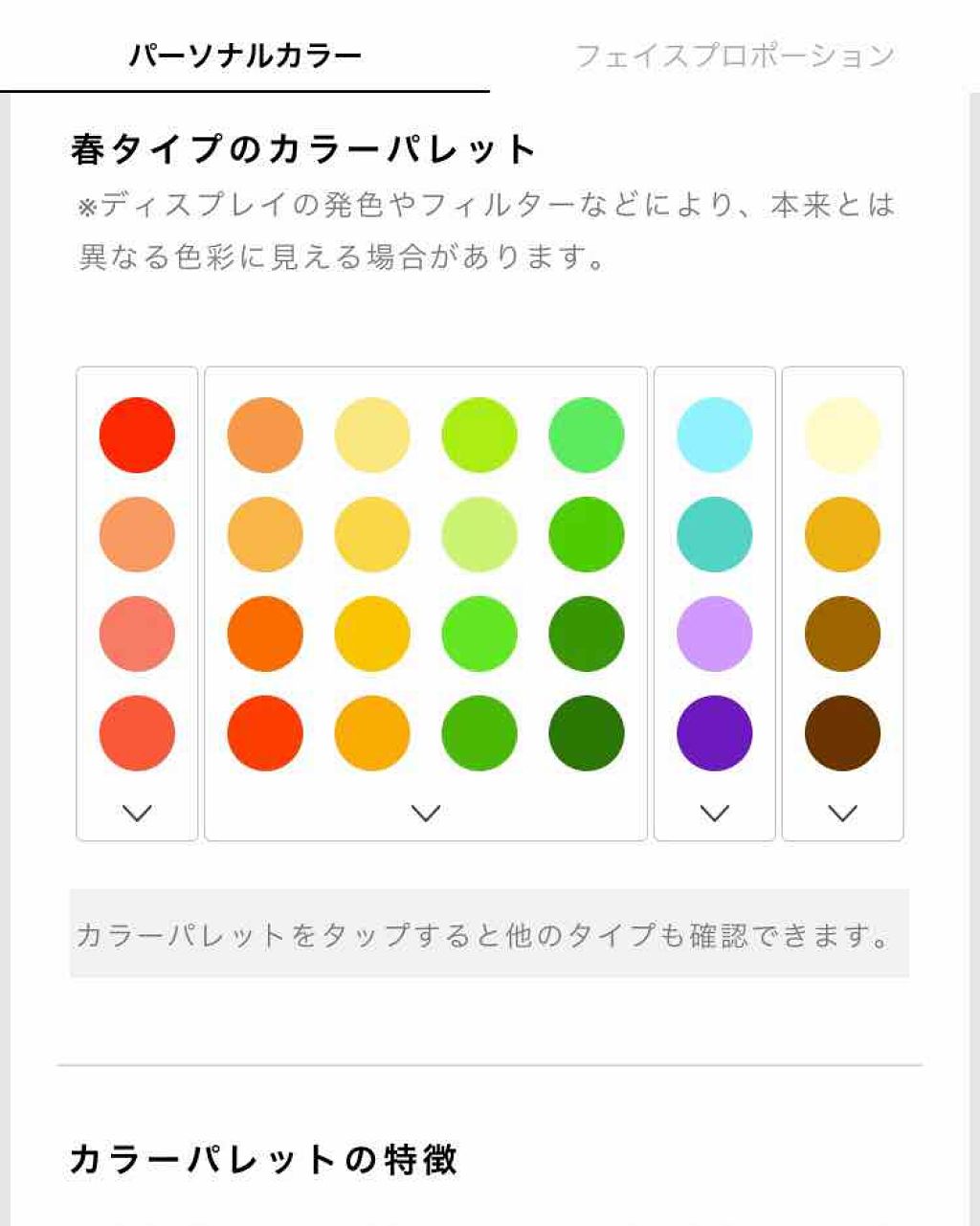Select the pale lavender swatch
This screenshot has height=1226, width=980.
(713, 633)
